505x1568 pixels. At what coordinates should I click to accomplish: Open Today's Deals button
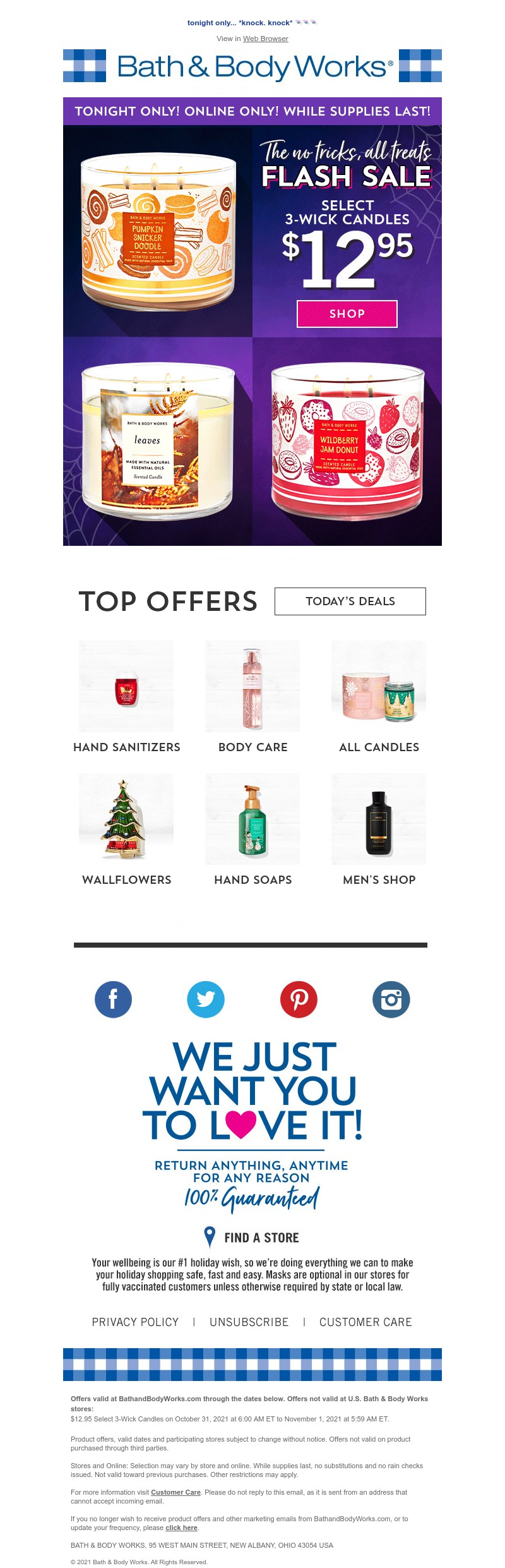(350, 601)
